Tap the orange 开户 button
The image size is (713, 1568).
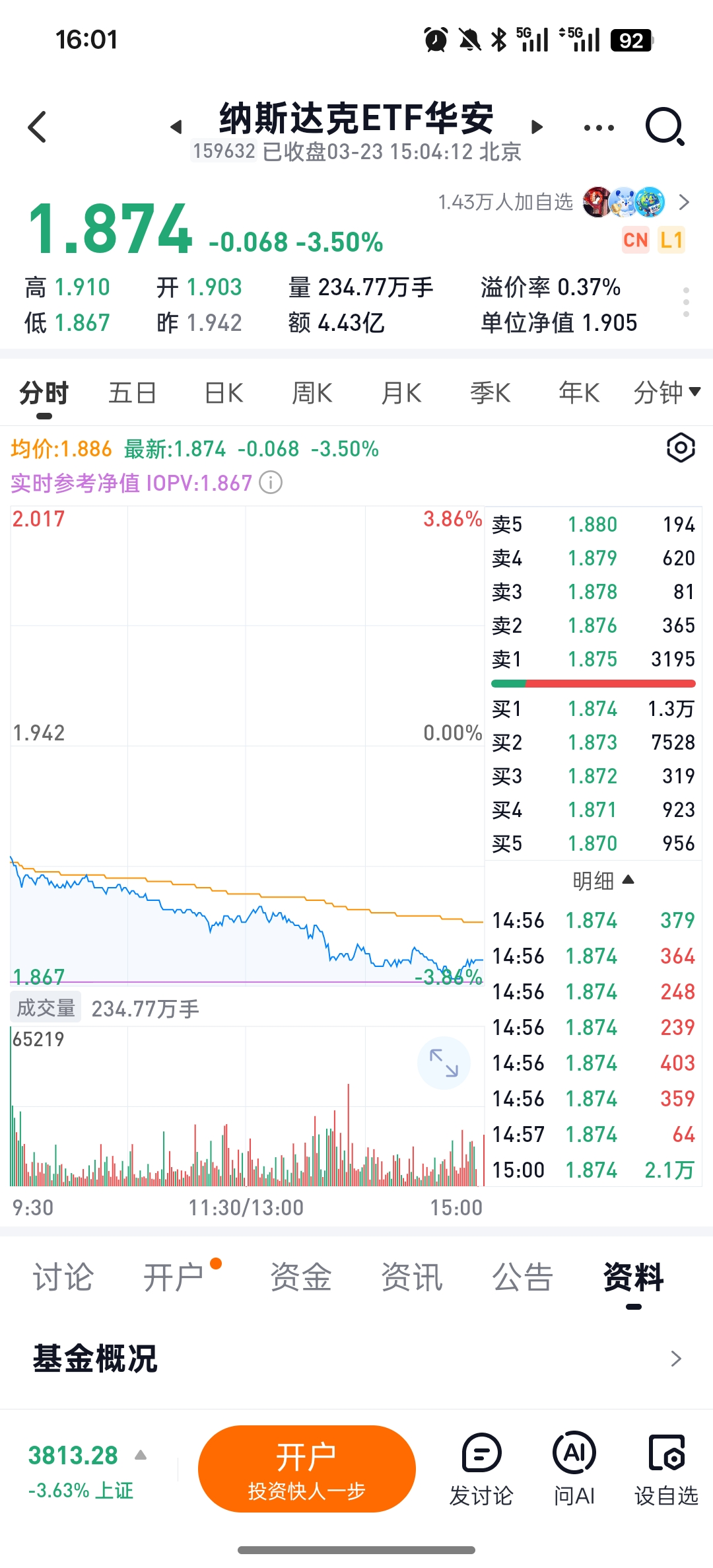pos(306,1469)
